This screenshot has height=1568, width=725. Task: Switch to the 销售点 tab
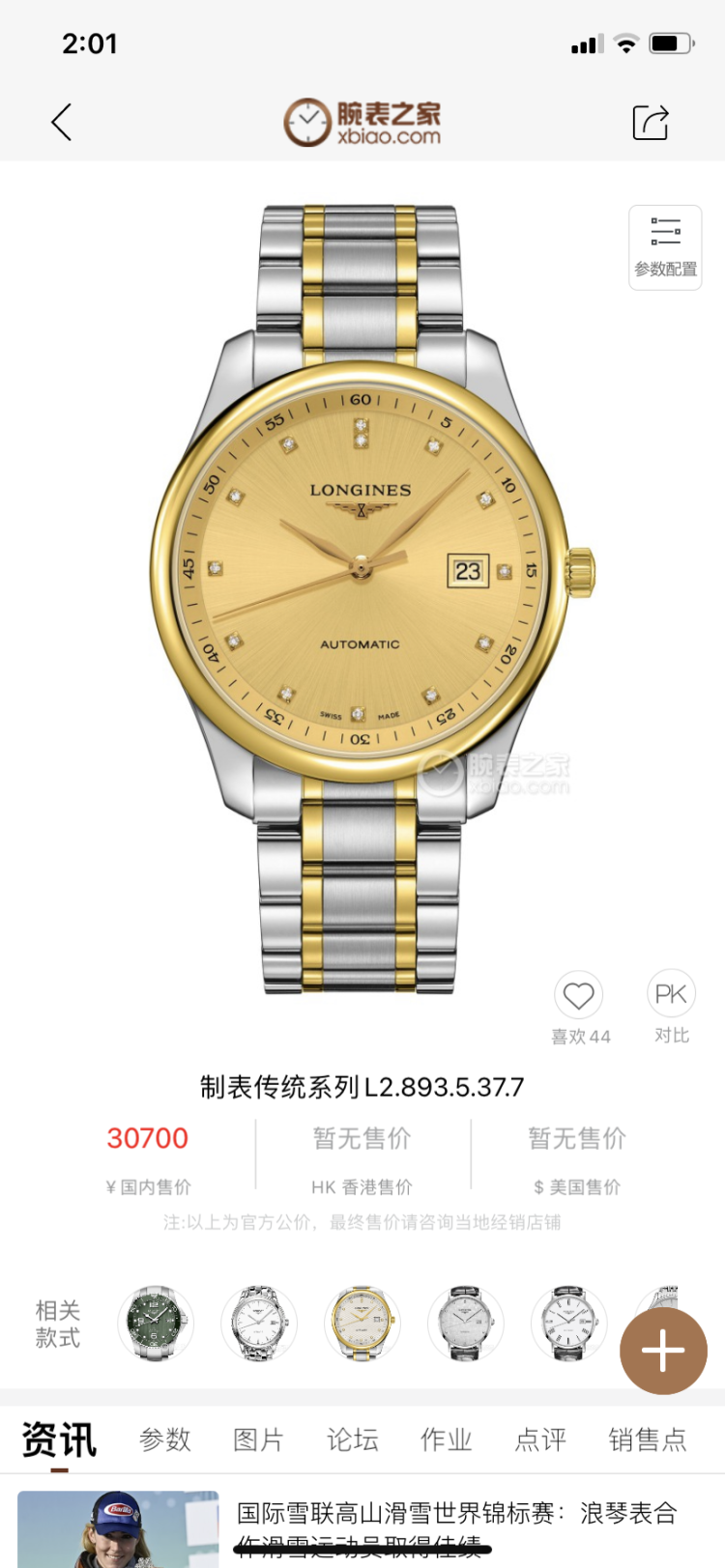(647, 1440)
